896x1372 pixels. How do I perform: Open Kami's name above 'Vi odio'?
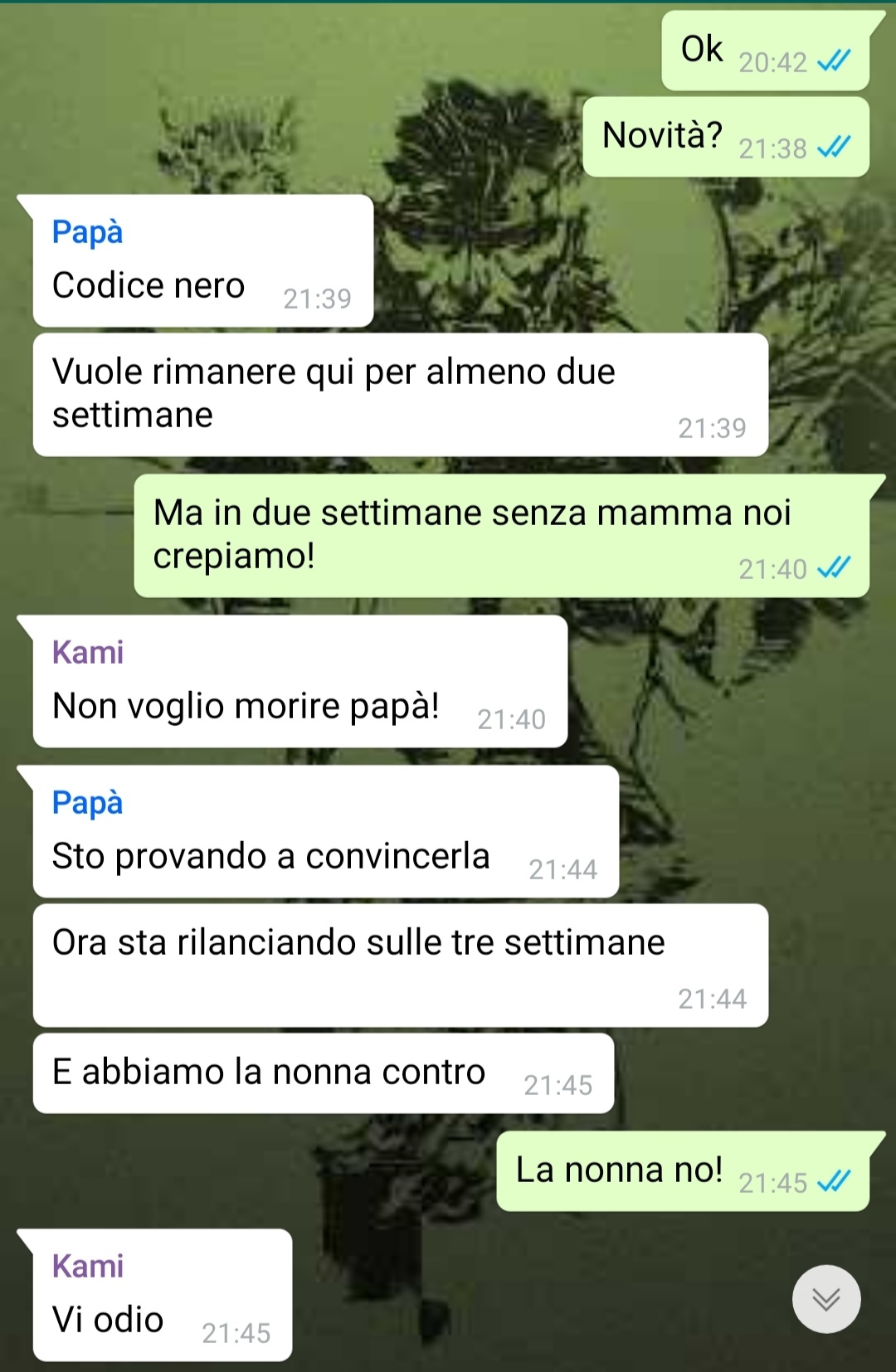pos(87,1267)
